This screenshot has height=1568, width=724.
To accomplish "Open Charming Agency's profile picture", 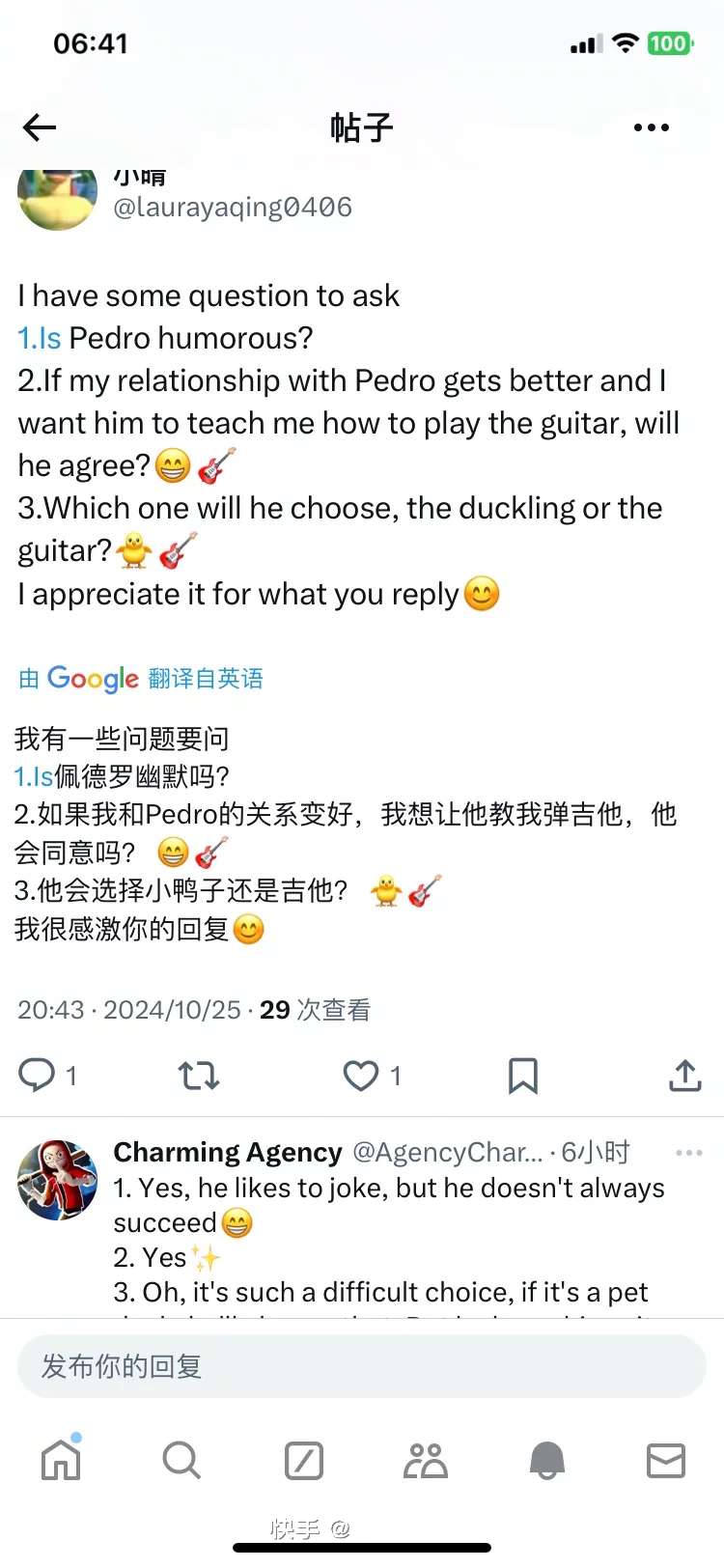I will pyautogui.click(x=58, y=1179).
